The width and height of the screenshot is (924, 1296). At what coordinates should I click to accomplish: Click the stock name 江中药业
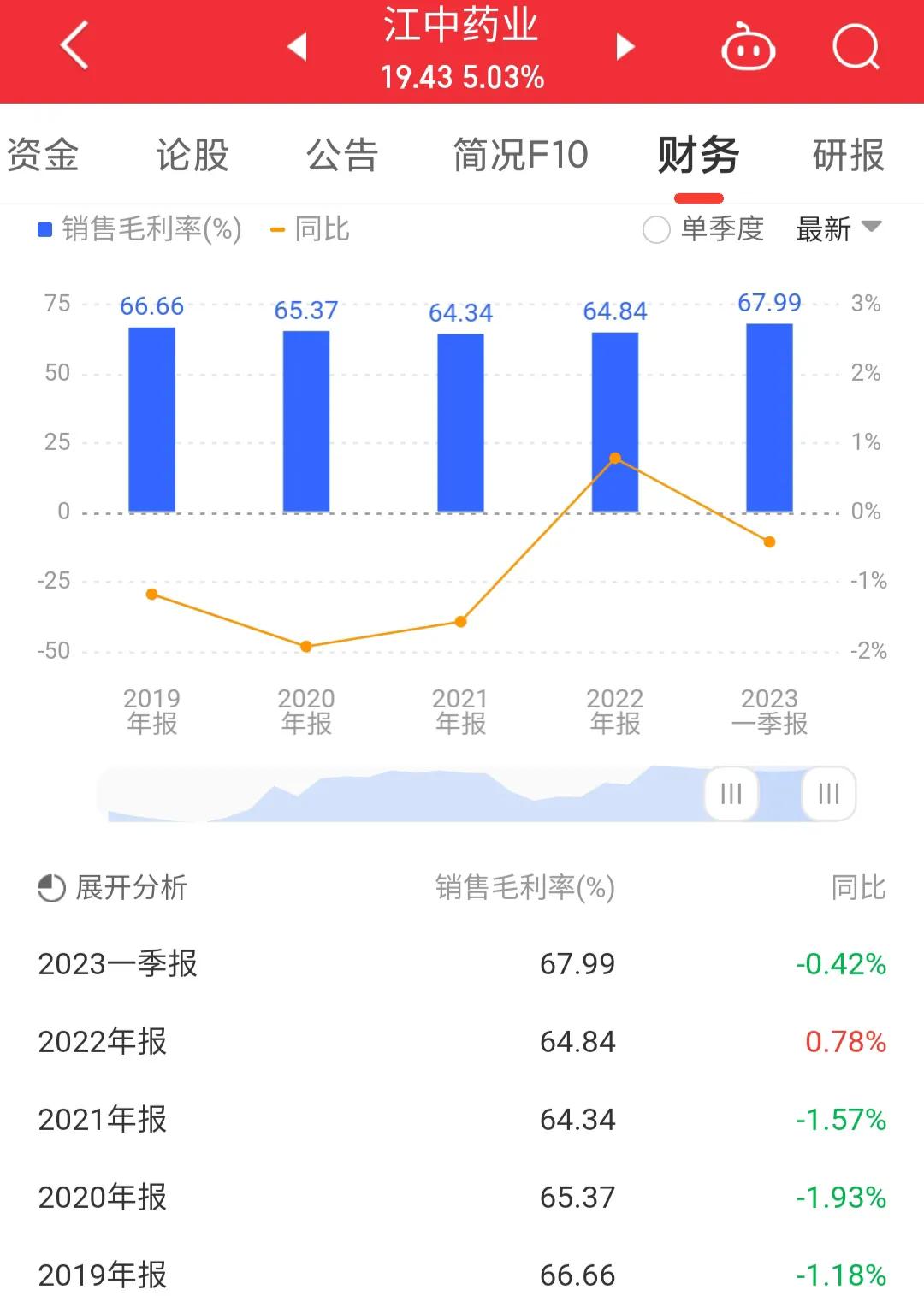coord(462,26)
